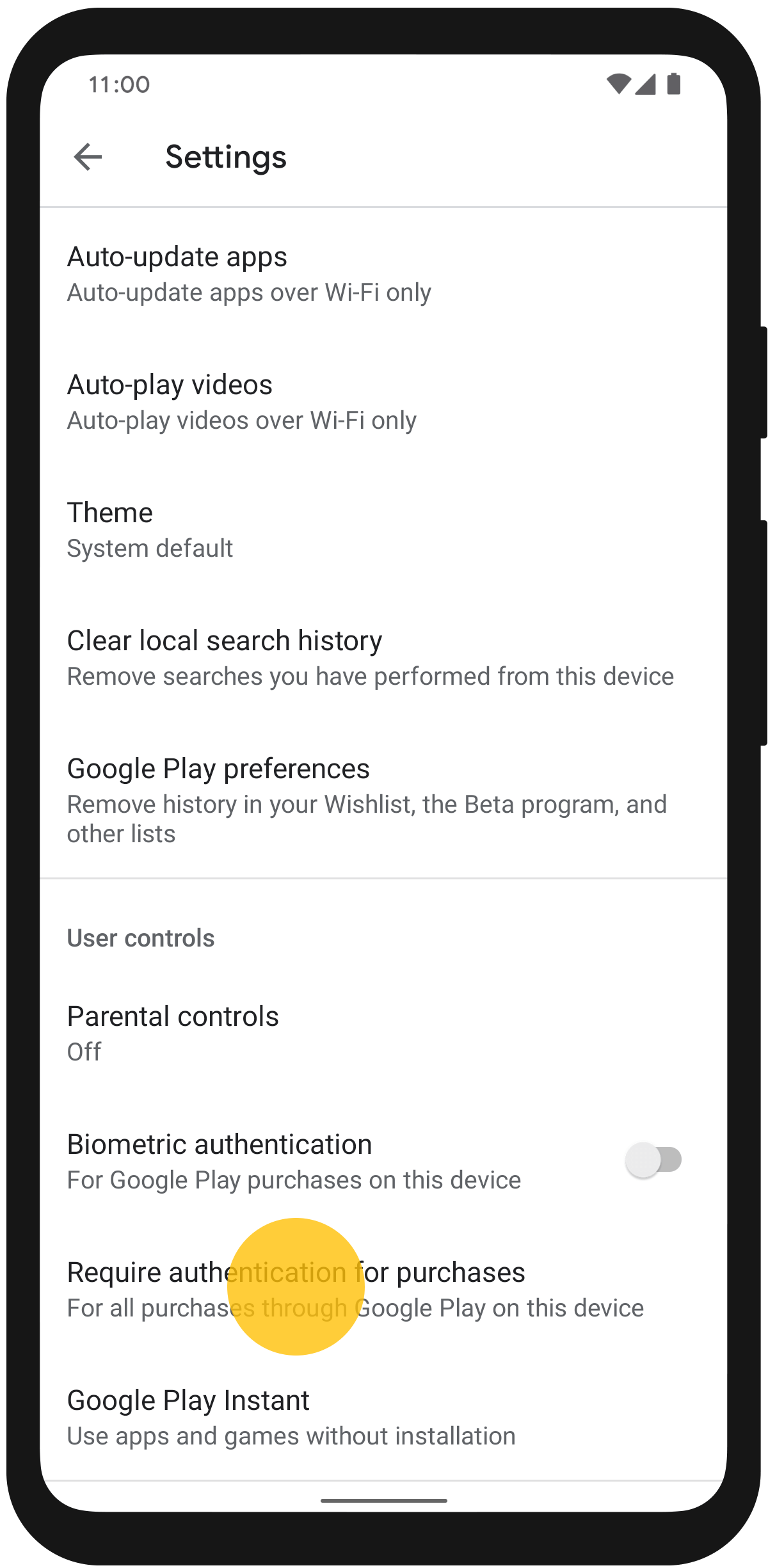Image resolution: width=768 pixels, height=1568 pixels.
Task: Open Google Play preferences
Action: pos(367,800)
